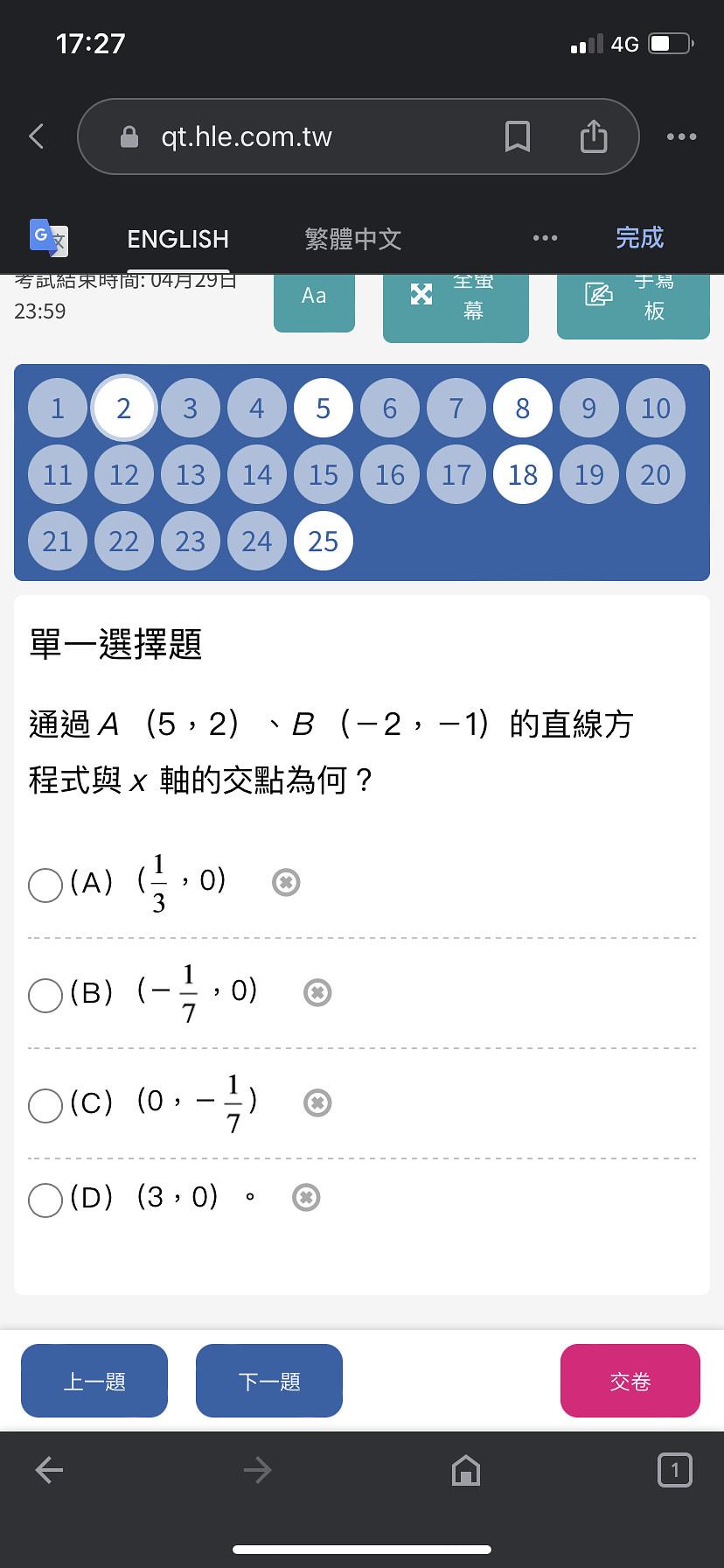Advance to the next question with 下一題
Screen dimensions: 724x1568
pos(269,1381)
